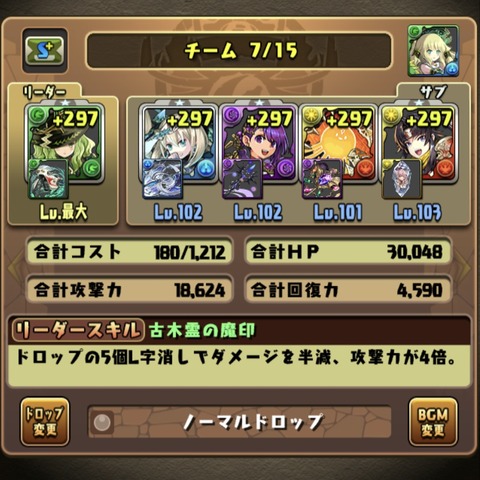Tap the チーム 7/15 title bar
Viewport: 480px width, 480px height.
point(239,51)
